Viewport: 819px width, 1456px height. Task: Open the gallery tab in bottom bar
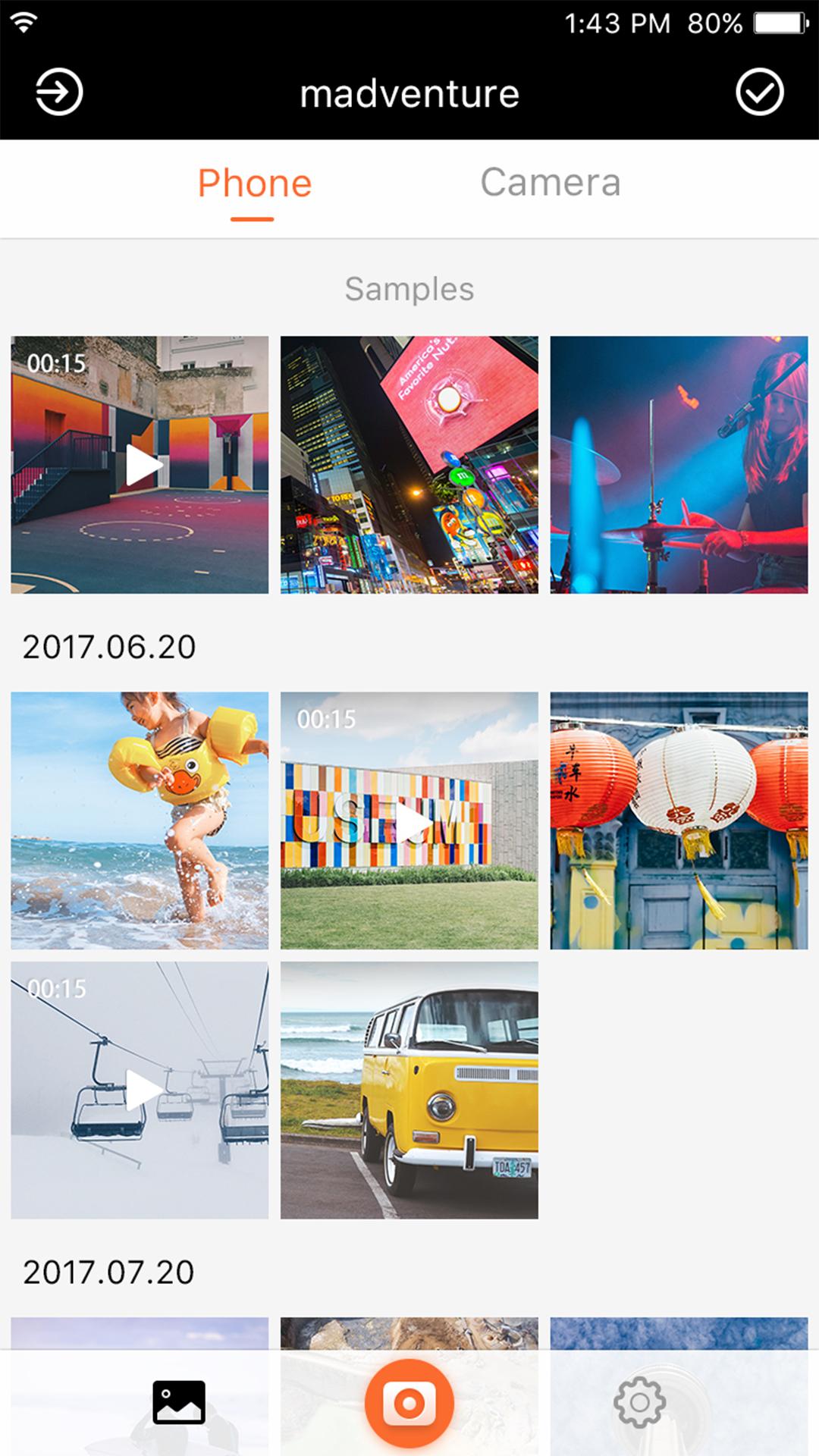point(179,1402)
